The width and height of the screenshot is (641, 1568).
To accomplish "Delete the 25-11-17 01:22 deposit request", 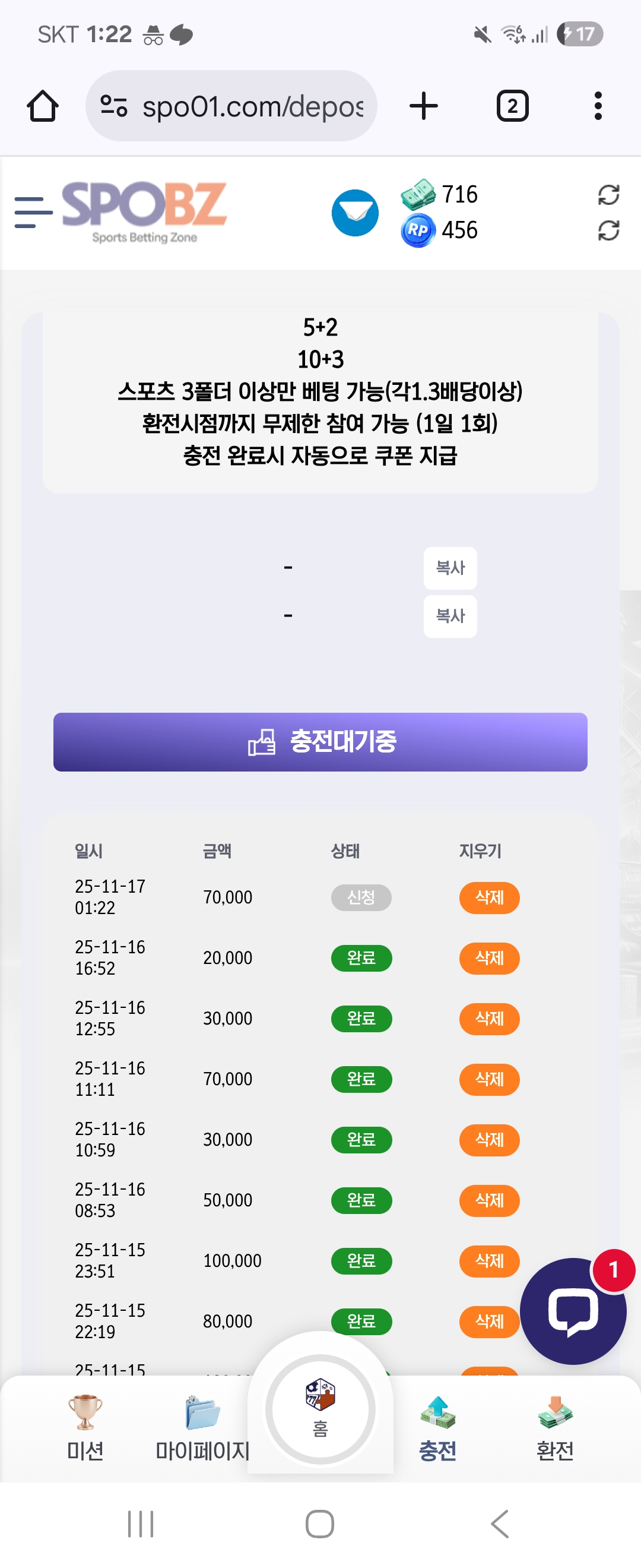I will [488, 897].
